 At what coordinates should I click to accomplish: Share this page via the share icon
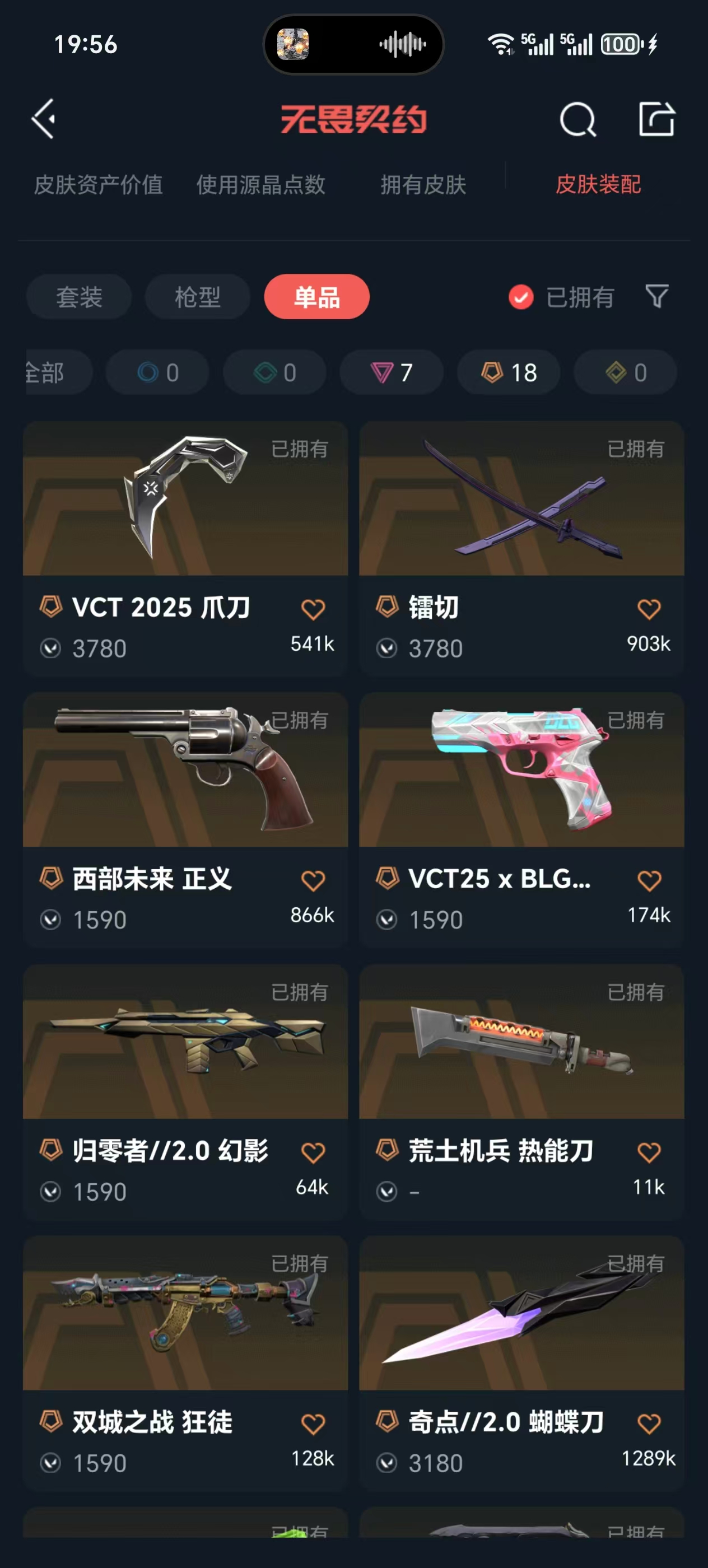(656, 119)
